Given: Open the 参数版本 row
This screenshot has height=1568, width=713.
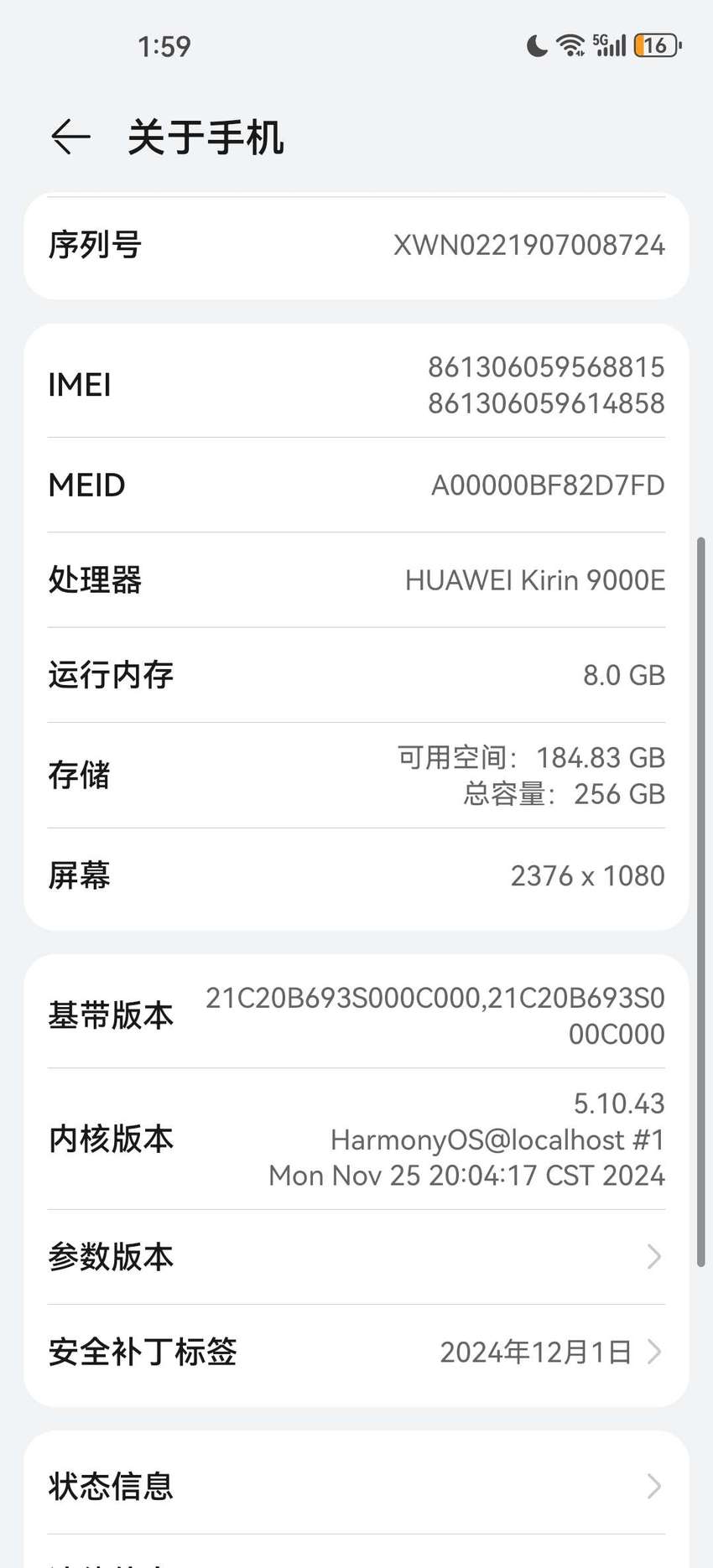Looking at the screenshot, I should tap(356, 1257).
